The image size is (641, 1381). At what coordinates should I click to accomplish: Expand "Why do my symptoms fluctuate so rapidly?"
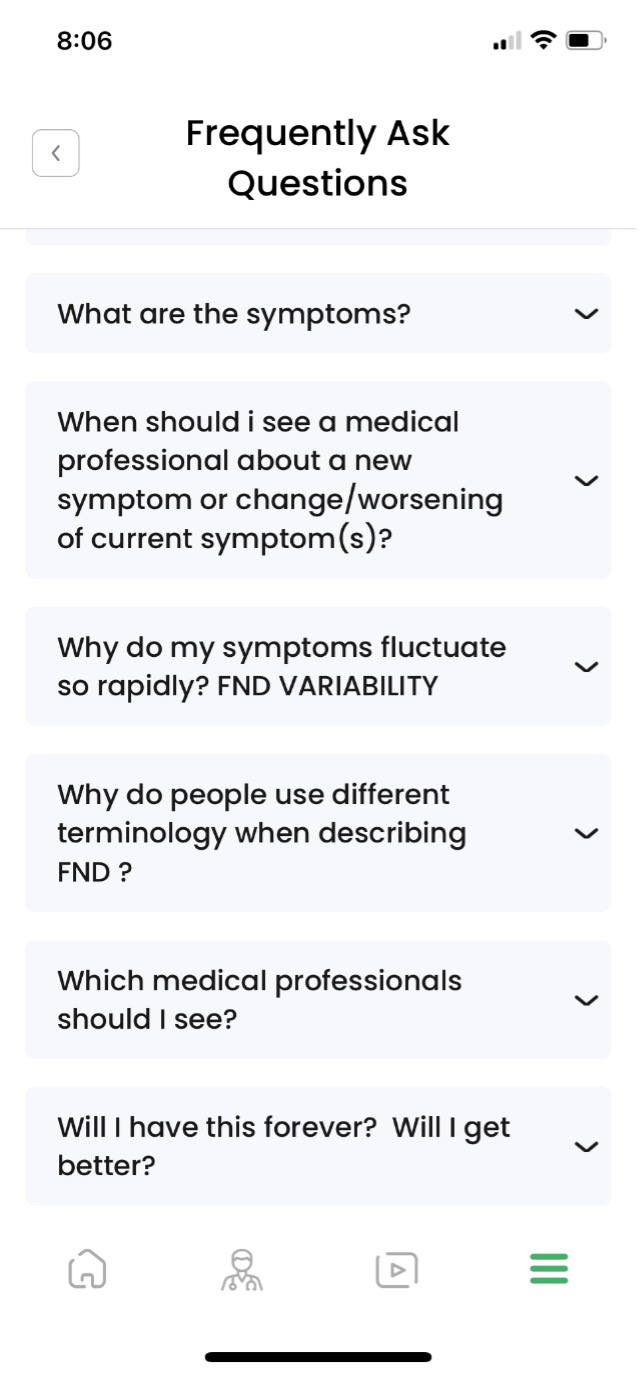(318, 666)
